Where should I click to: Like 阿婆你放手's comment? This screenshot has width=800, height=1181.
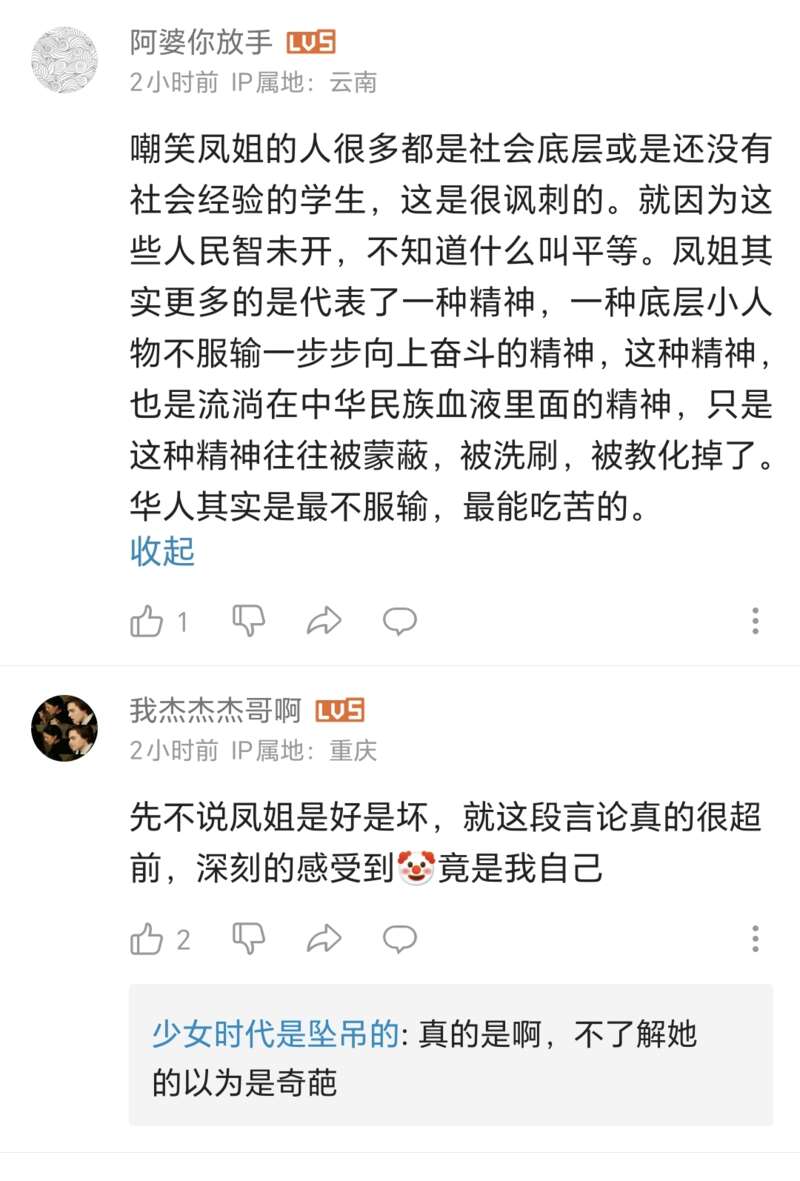[148, 621]
